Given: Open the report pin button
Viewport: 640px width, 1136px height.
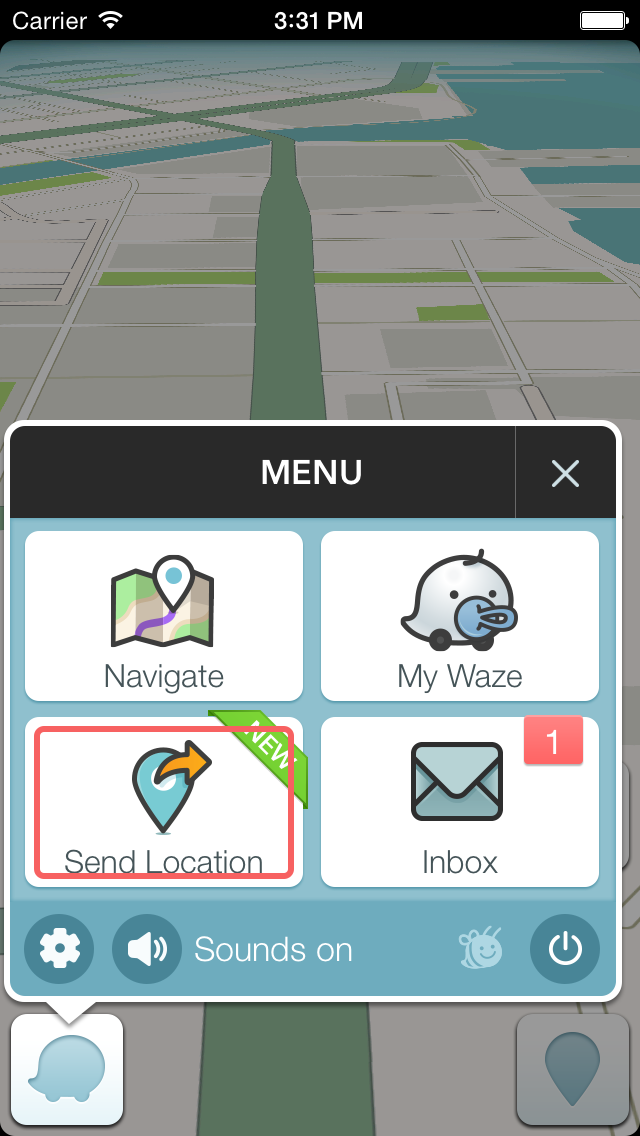Looking at the screenshot, I should click(x=570, y=1069).
